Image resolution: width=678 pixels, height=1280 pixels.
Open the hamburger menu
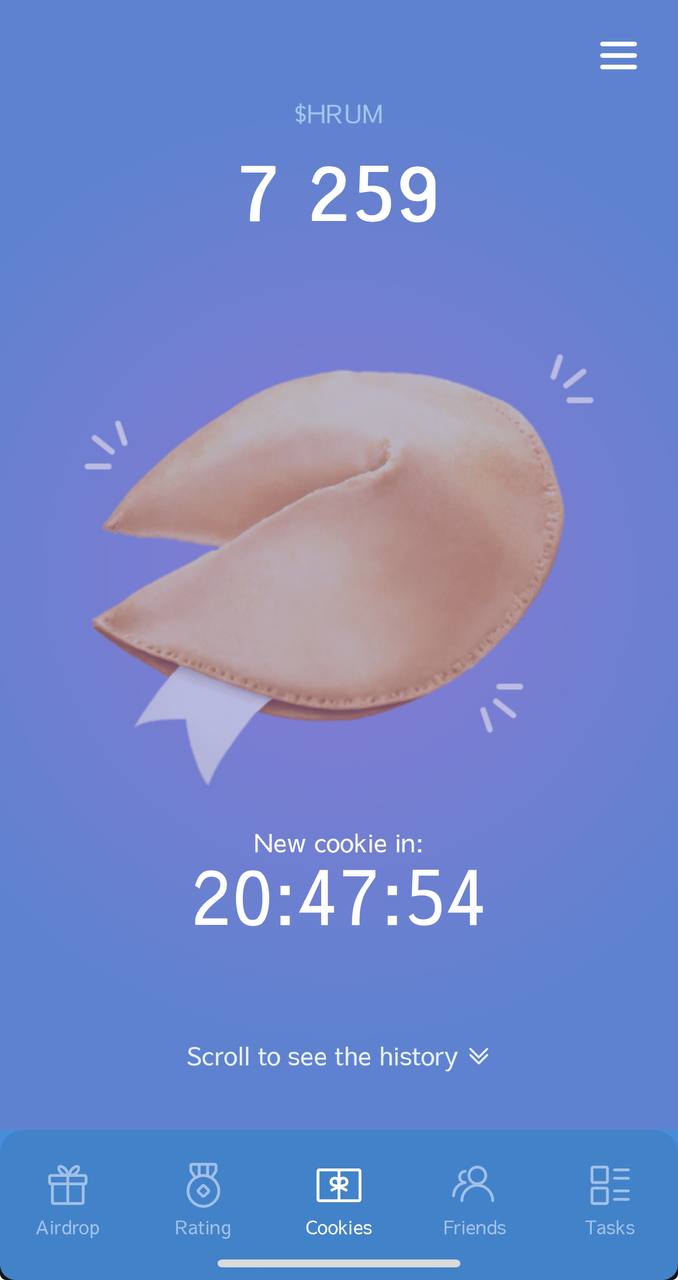(x=618, y=55)
